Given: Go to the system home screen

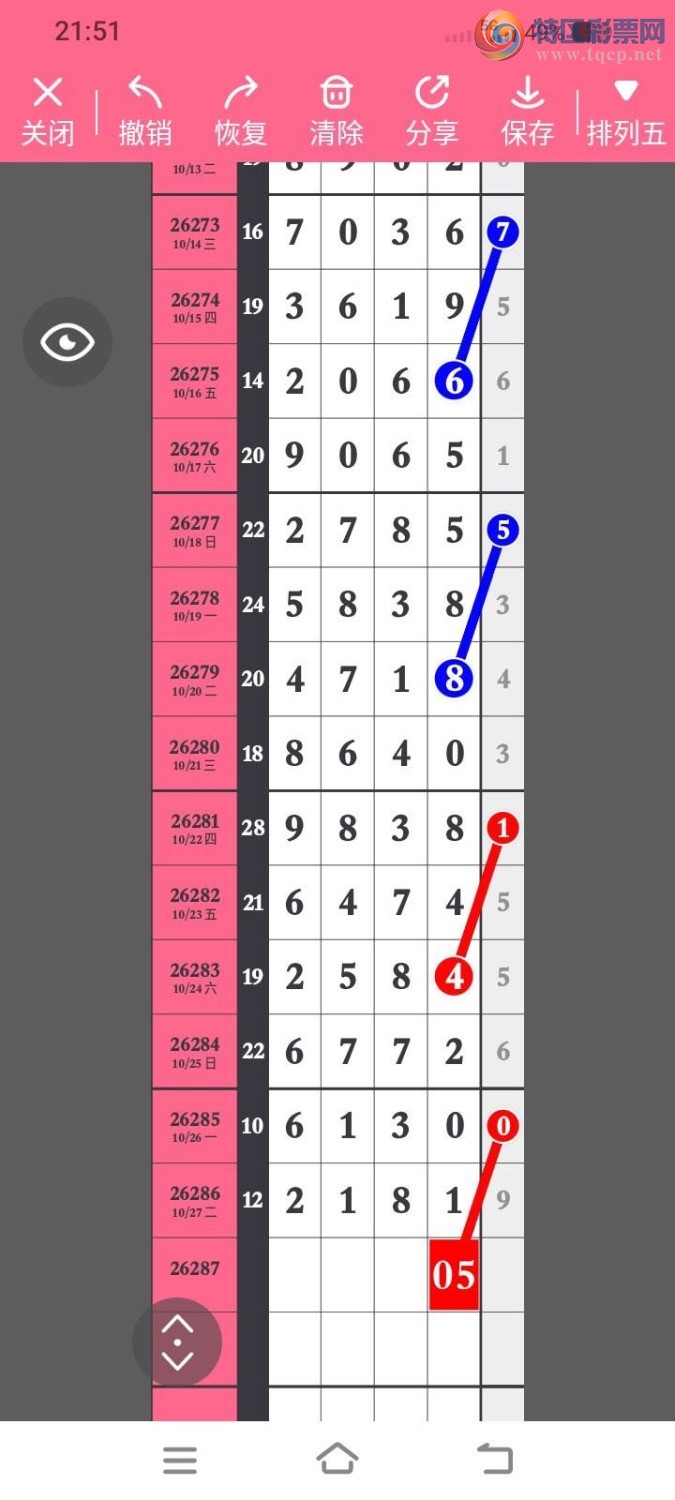Looking at the screenshot, I should point(337,1459).
